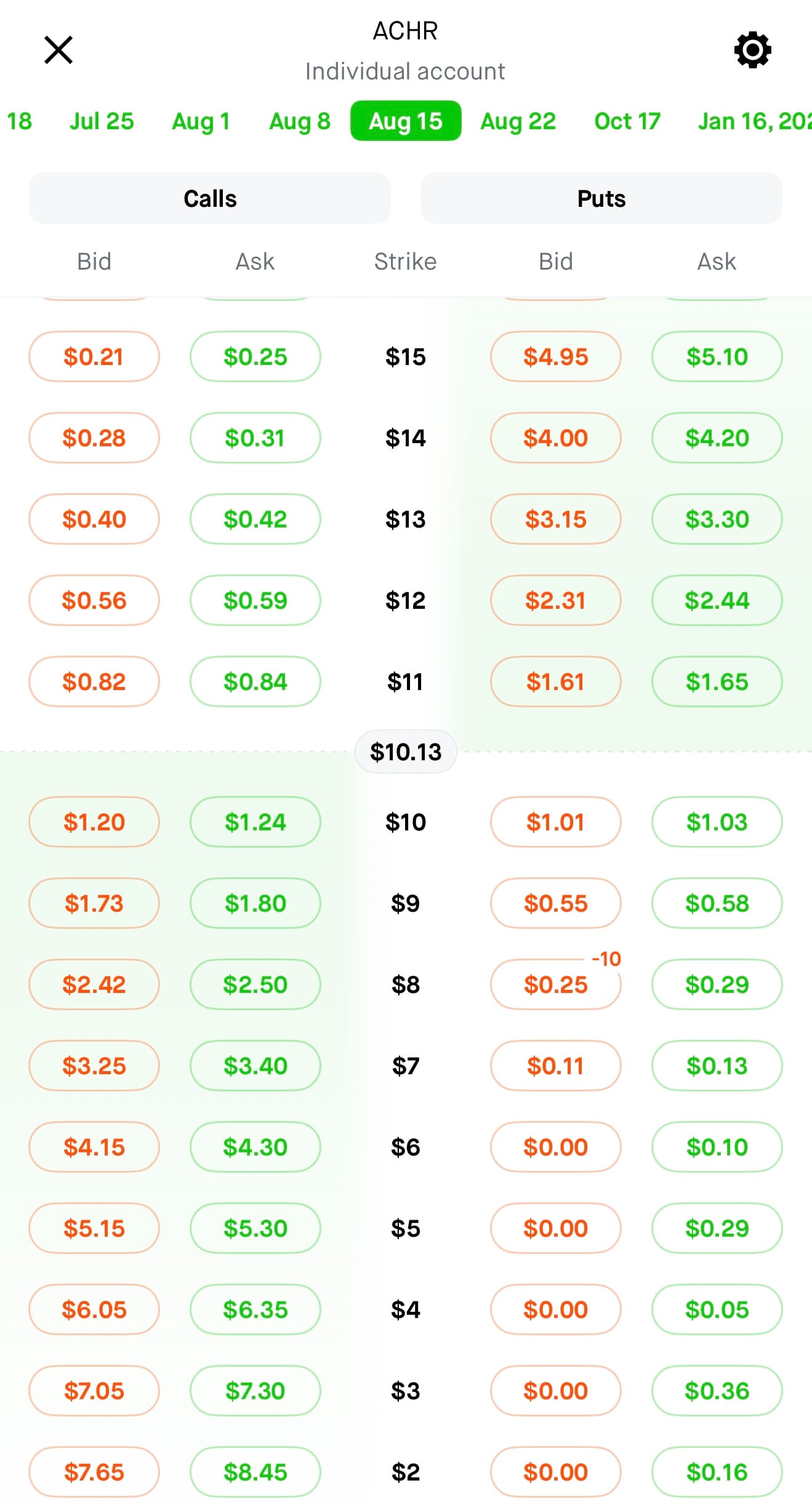Pick the $10 put bid at $1.01
812x1507 pixels.
pyautogui.click(x=556, y=822)
